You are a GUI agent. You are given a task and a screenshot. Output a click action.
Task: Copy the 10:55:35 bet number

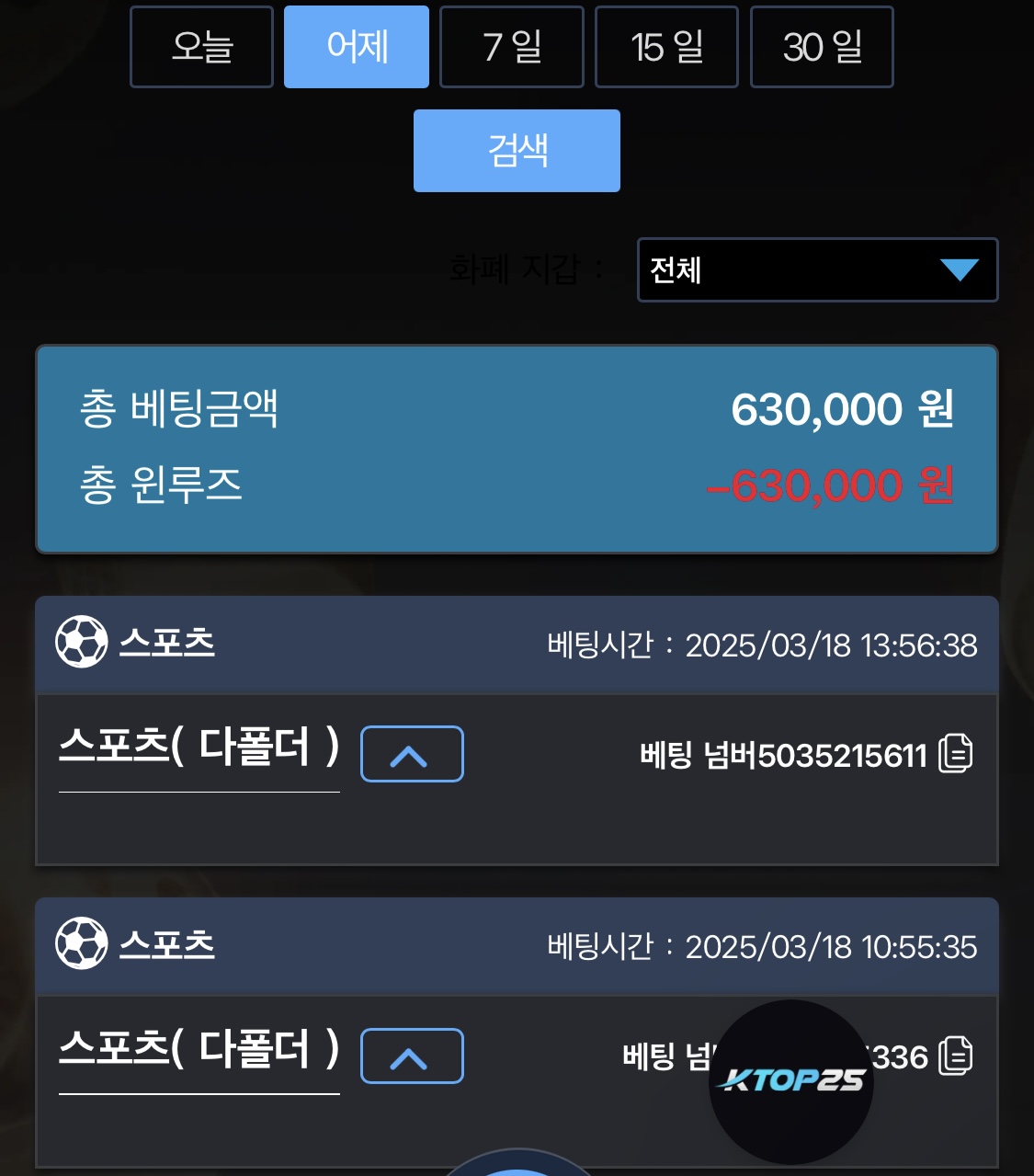956,1056
